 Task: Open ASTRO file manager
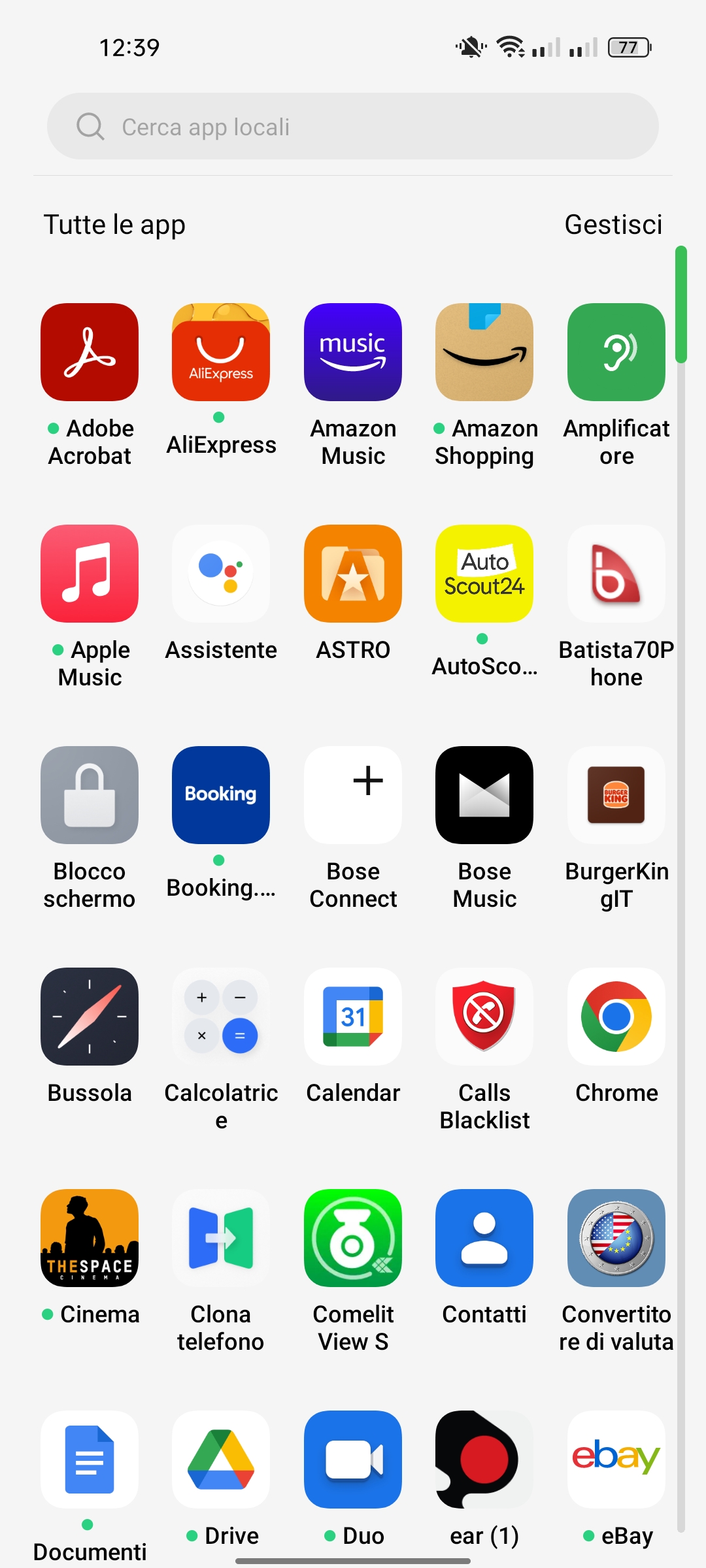coord(353,574)
